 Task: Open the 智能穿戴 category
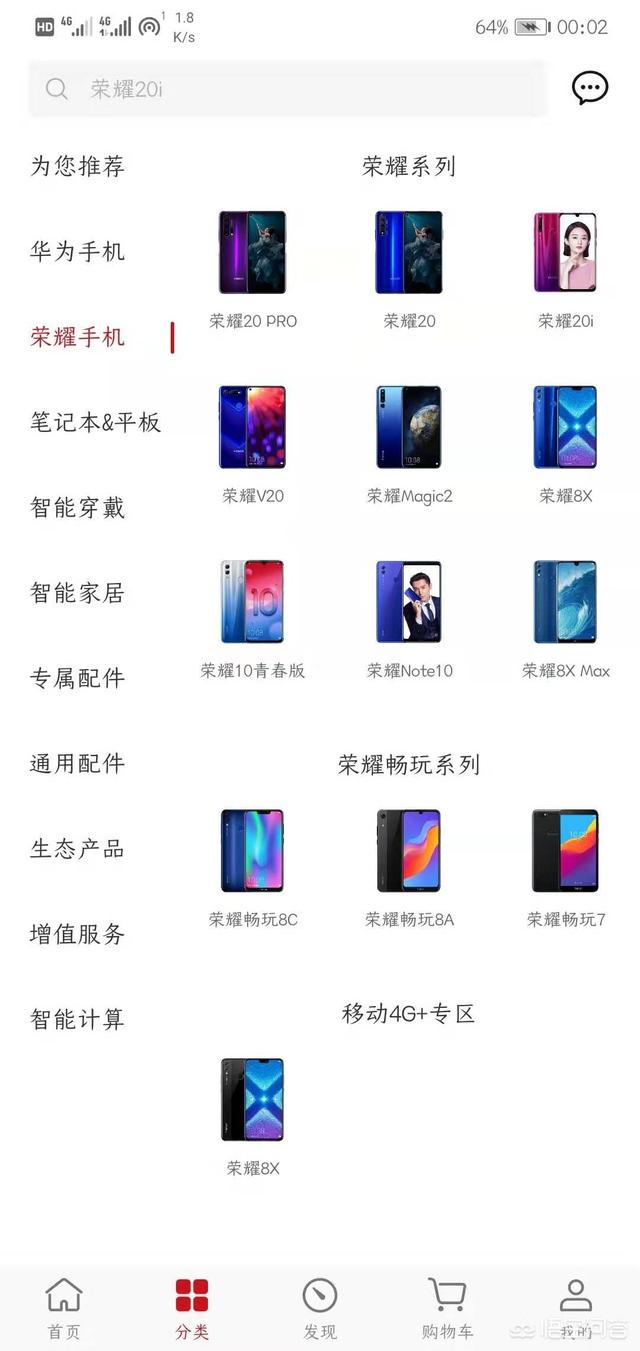(78, 508)
